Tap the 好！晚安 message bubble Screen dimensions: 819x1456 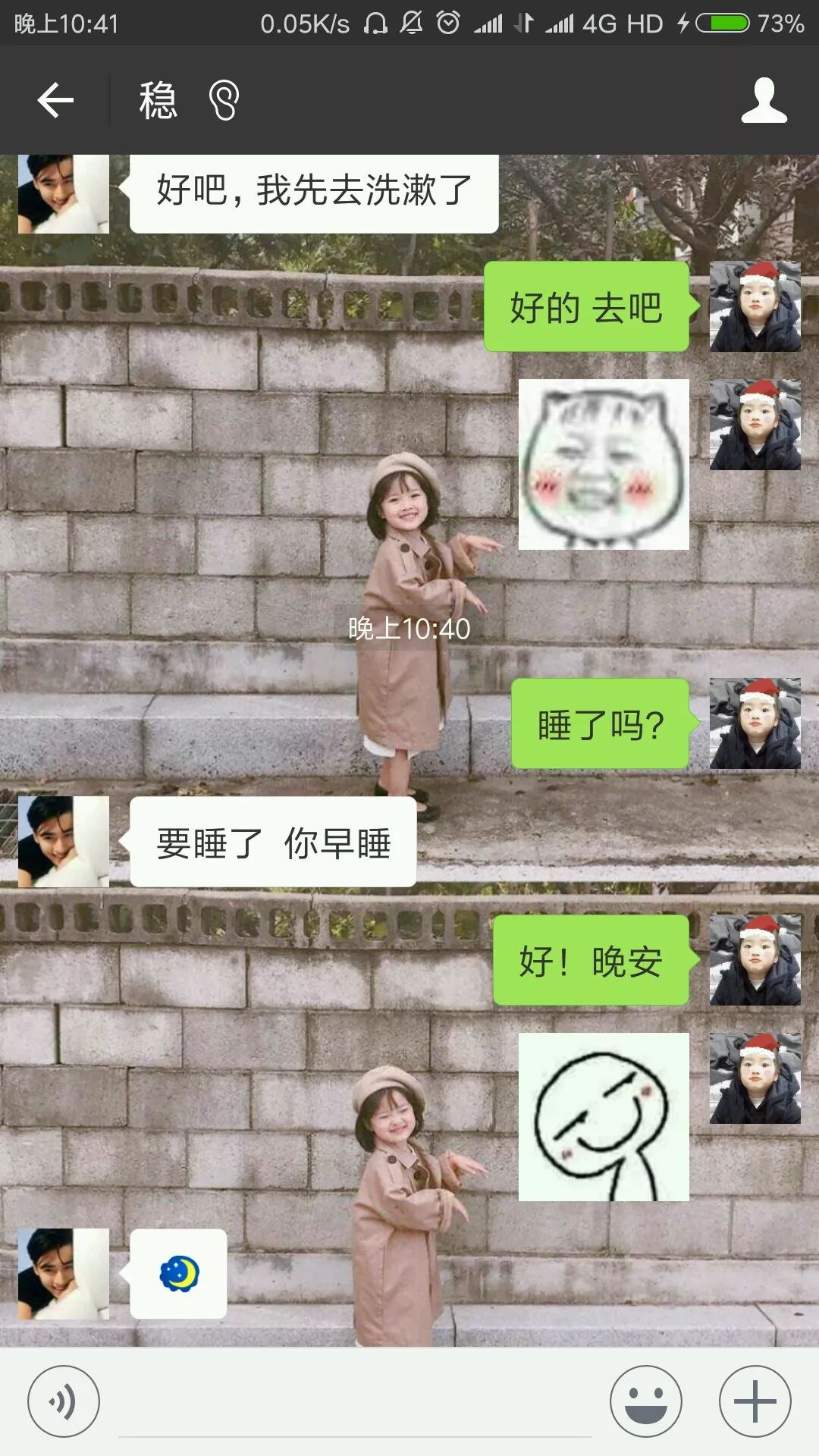click(591, 961)
